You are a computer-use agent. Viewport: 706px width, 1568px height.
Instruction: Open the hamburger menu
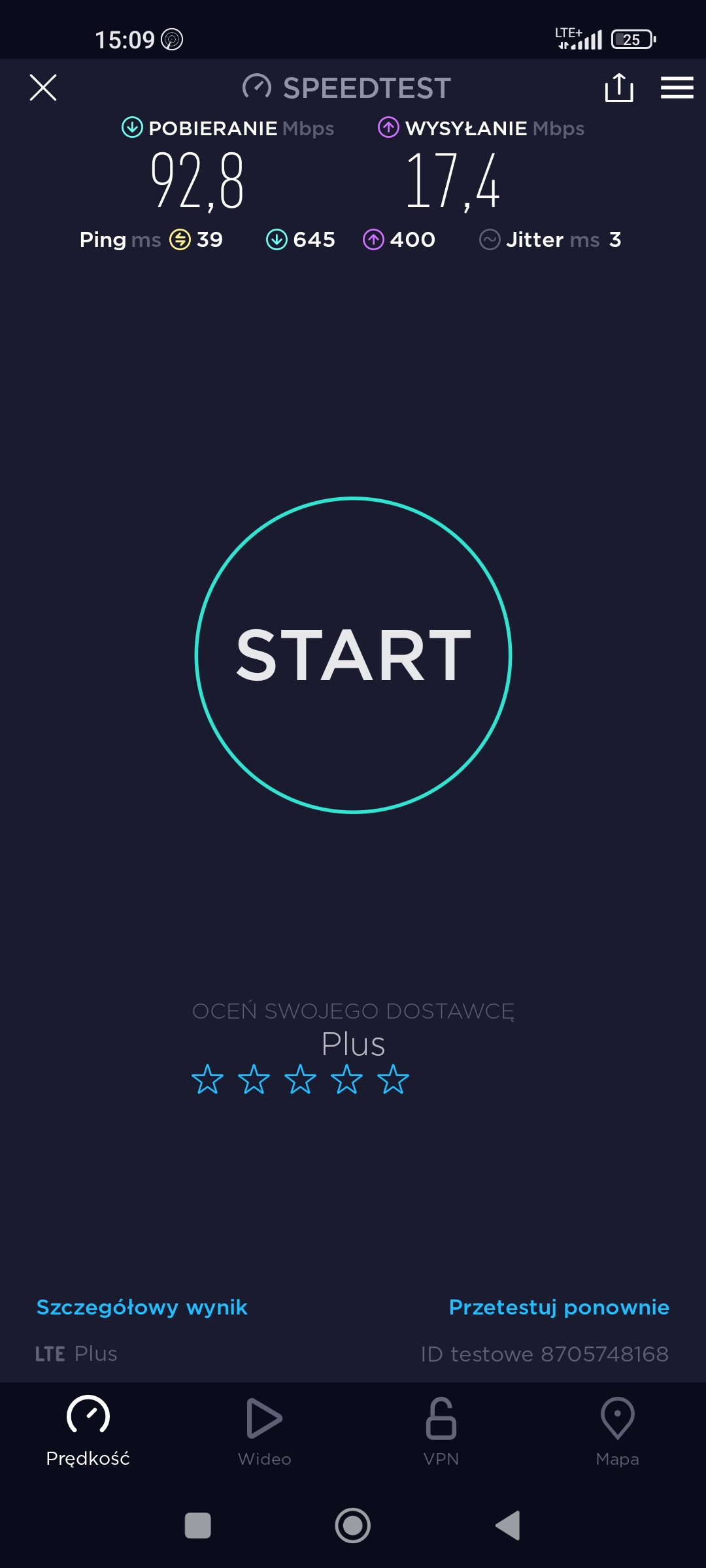(x=677, y=88)
